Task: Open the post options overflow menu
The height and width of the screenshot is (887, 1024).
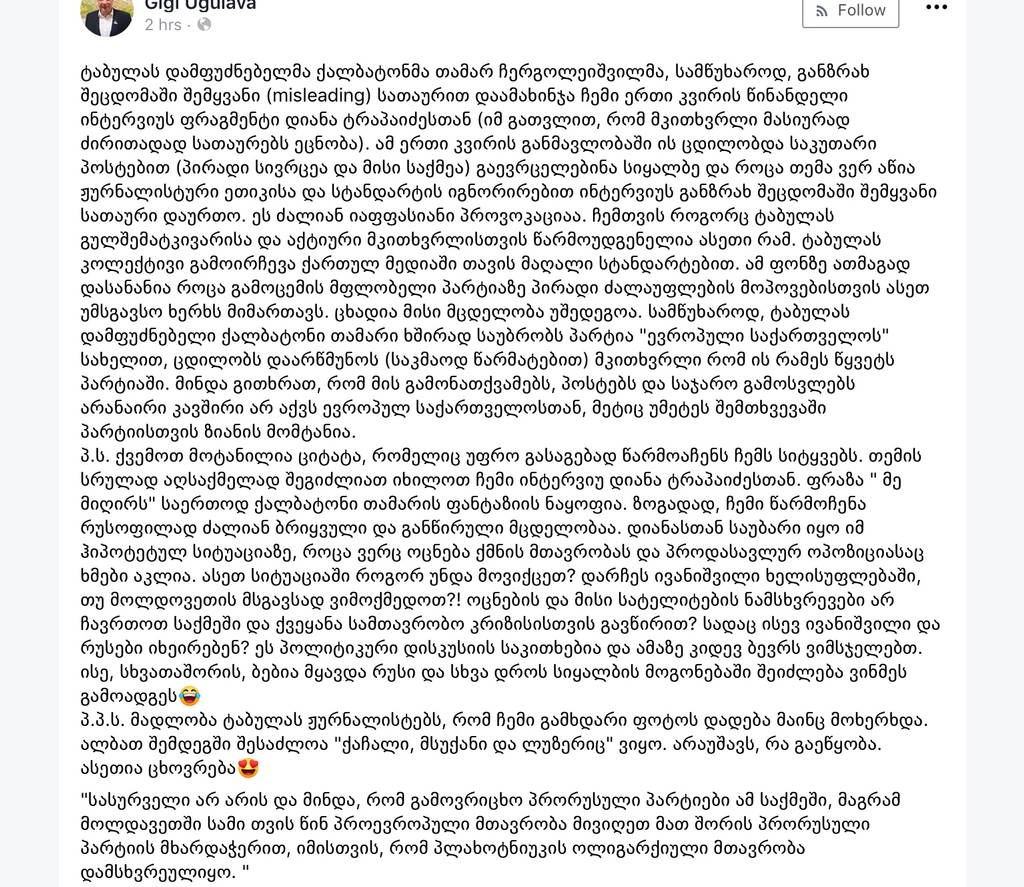Action: (936, 8)
